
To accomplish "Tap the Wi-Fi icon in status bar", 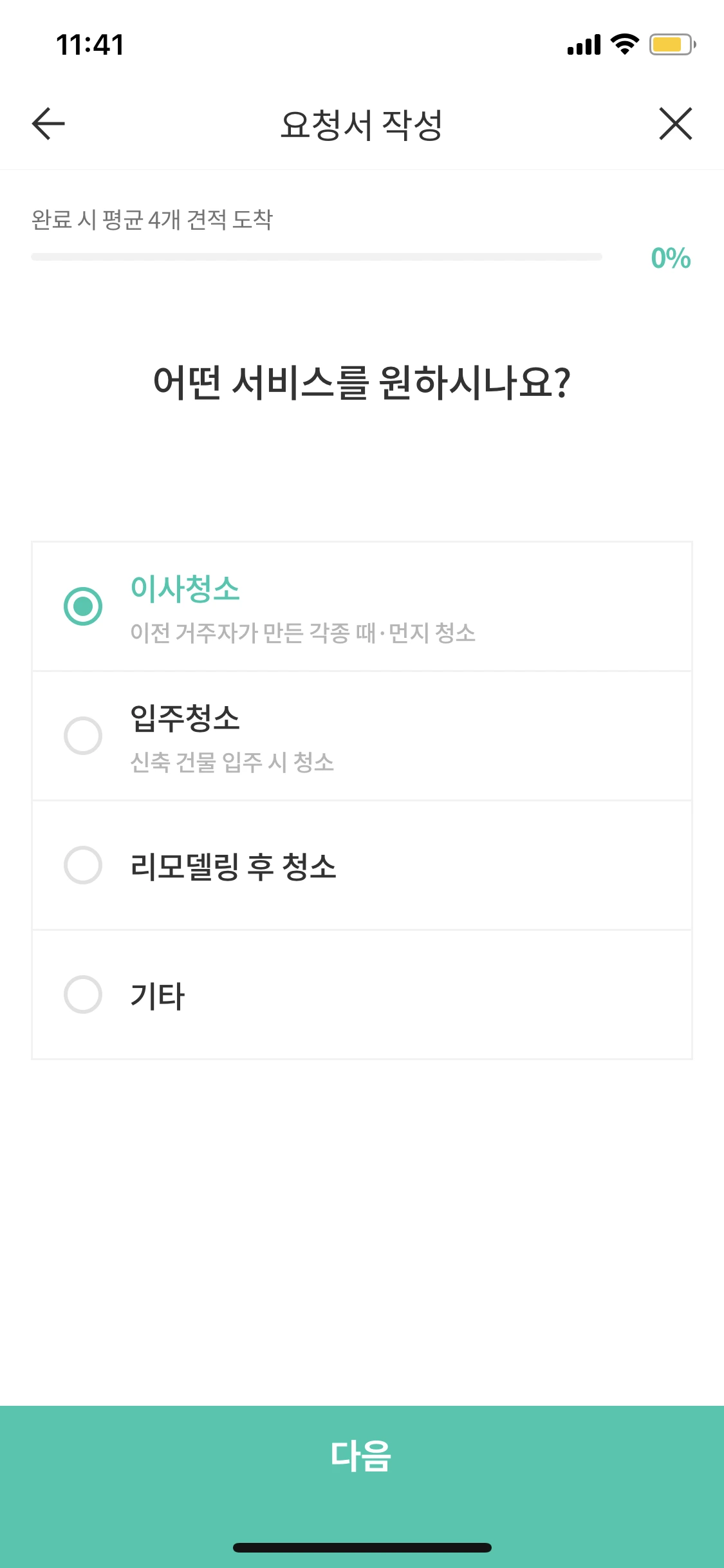I will [622, 44].
